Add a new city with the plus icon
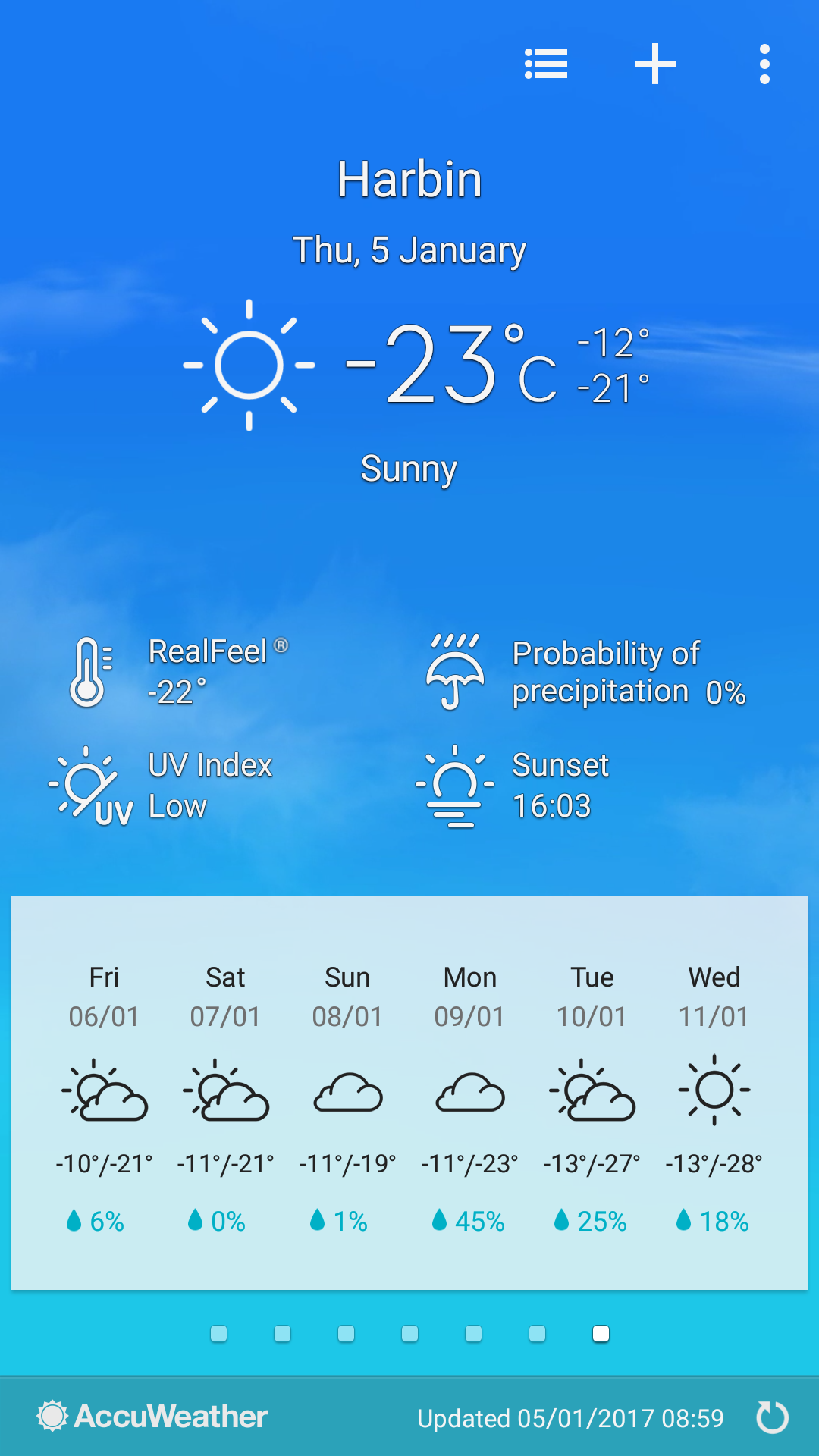 tap(655, 64)
